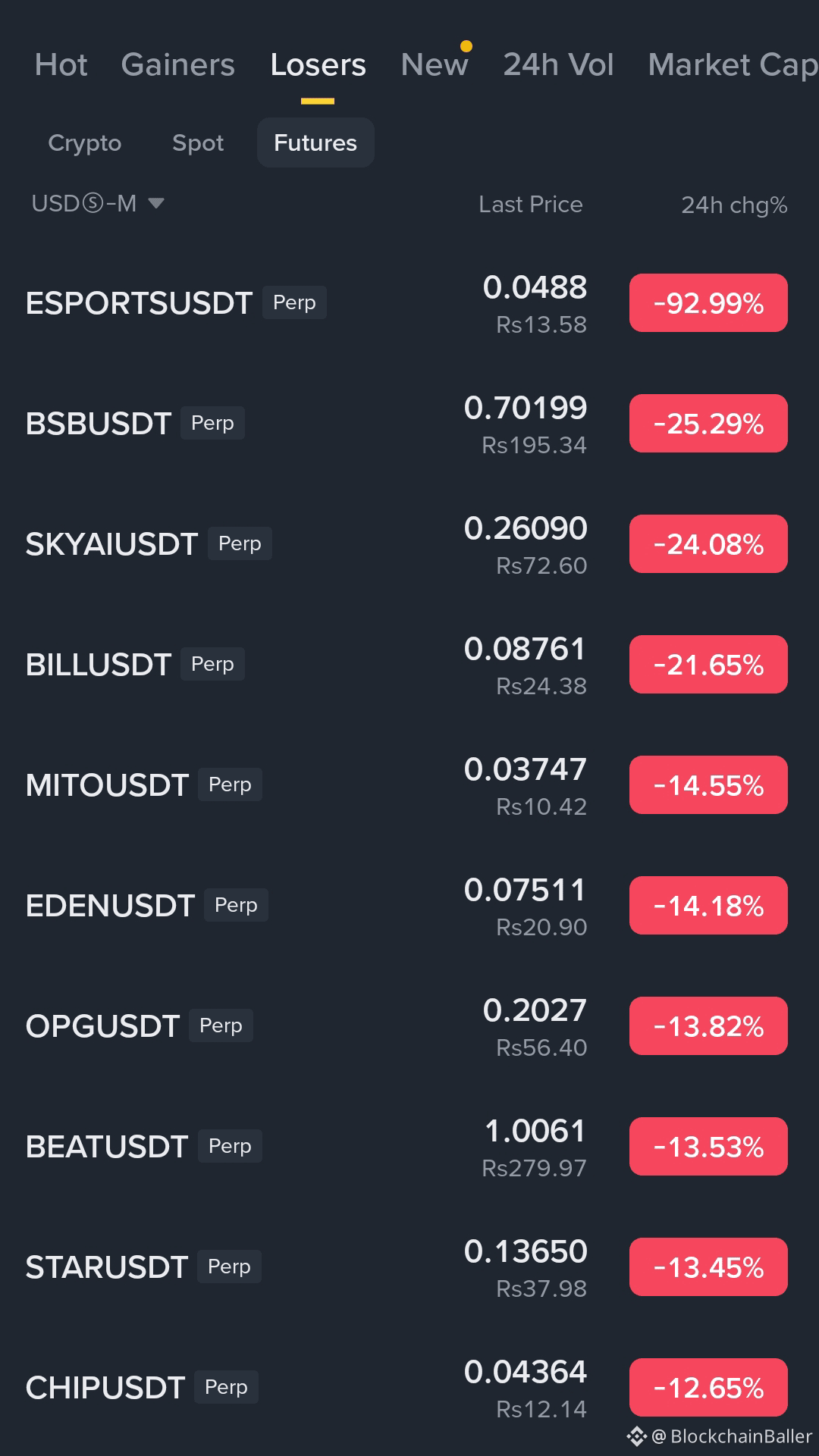The height and width of the screenshot is (1456, 819).
Task: Open the EDENUSDT row
Action: point(409,906)
